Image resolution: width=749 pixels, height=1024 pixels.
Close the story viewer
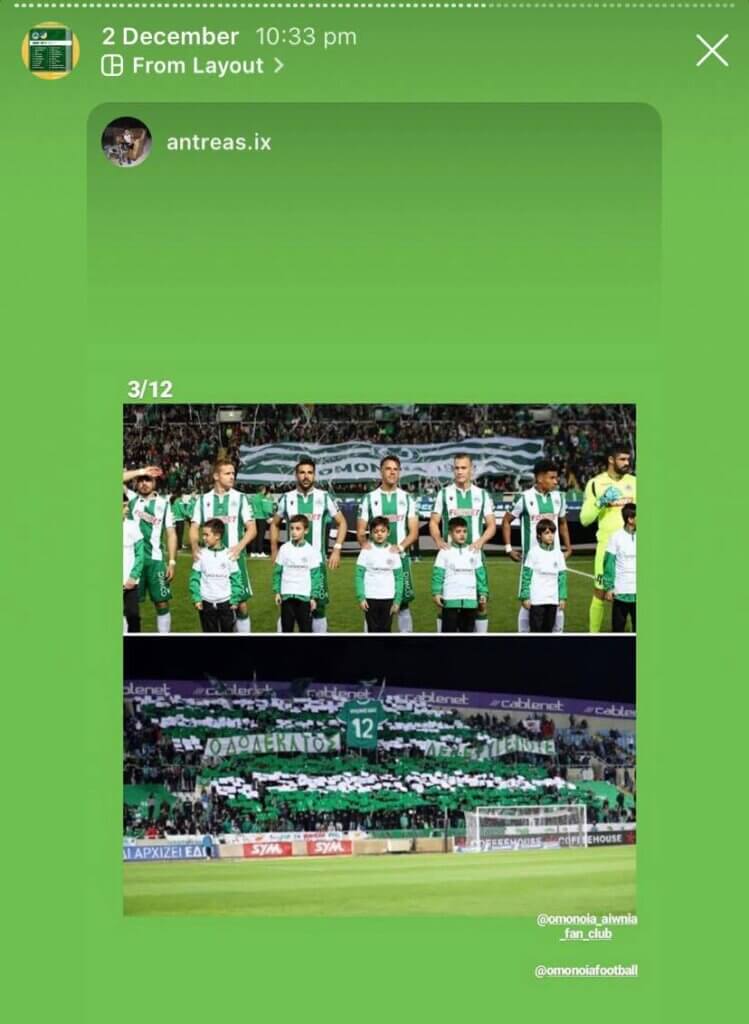click(711, 50)
